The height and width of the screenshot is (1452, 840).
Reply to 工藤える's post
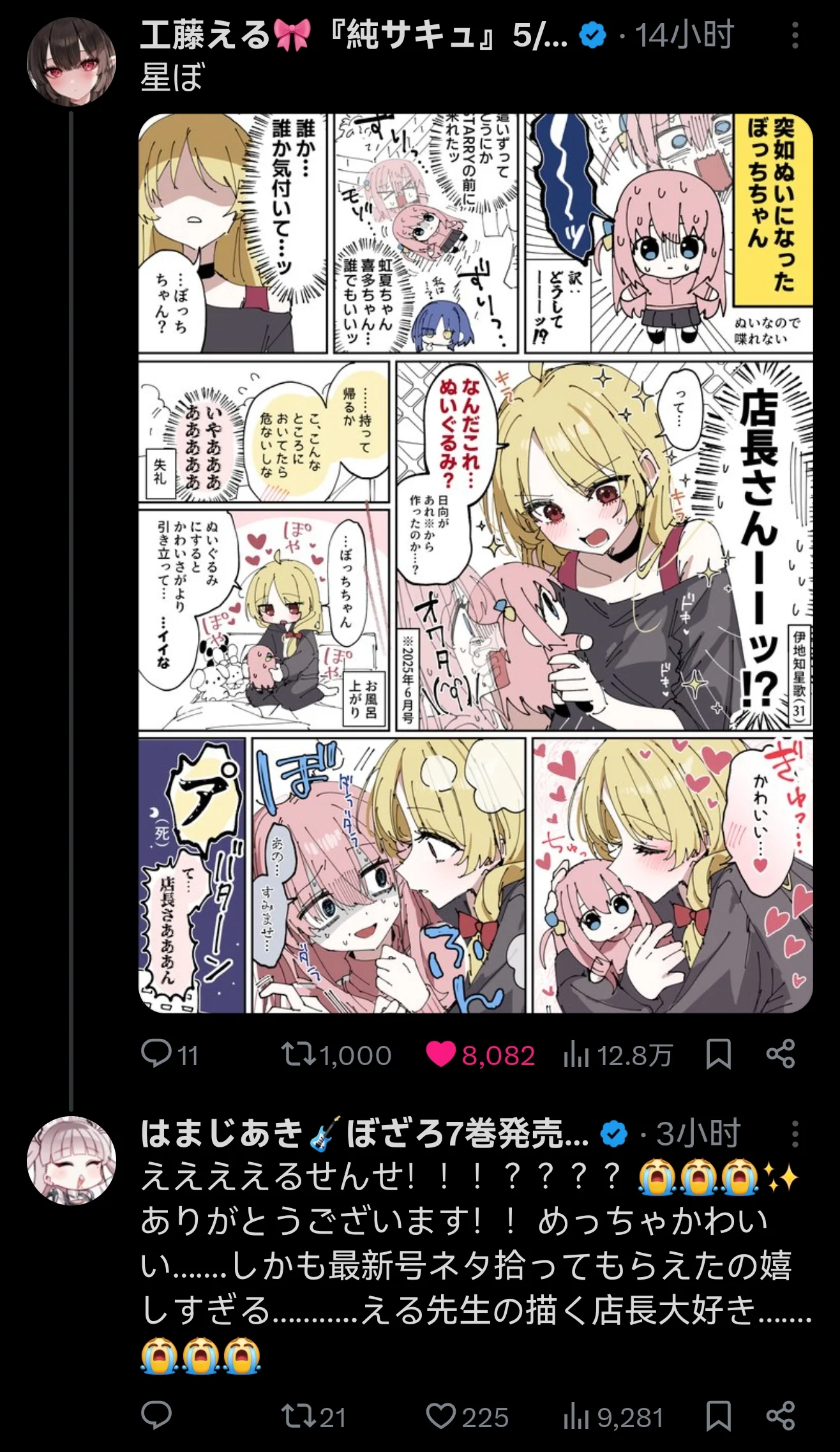pos(156,1054)
